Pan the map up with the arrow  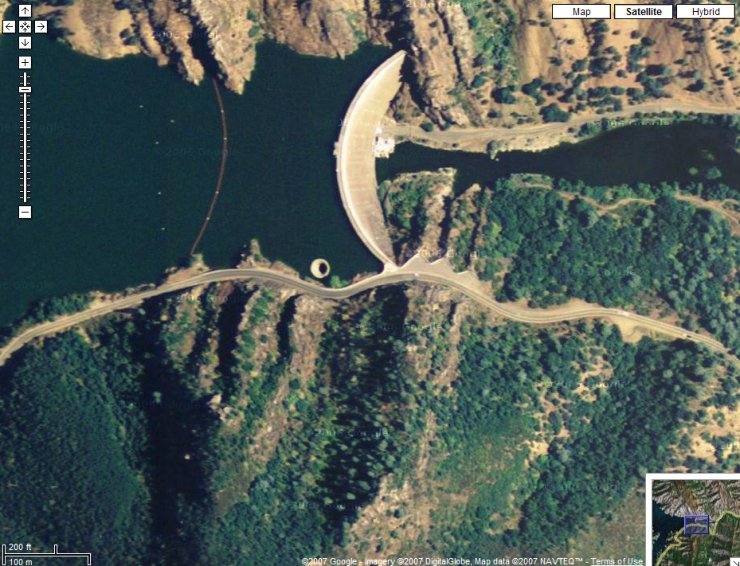pos(25,11)
